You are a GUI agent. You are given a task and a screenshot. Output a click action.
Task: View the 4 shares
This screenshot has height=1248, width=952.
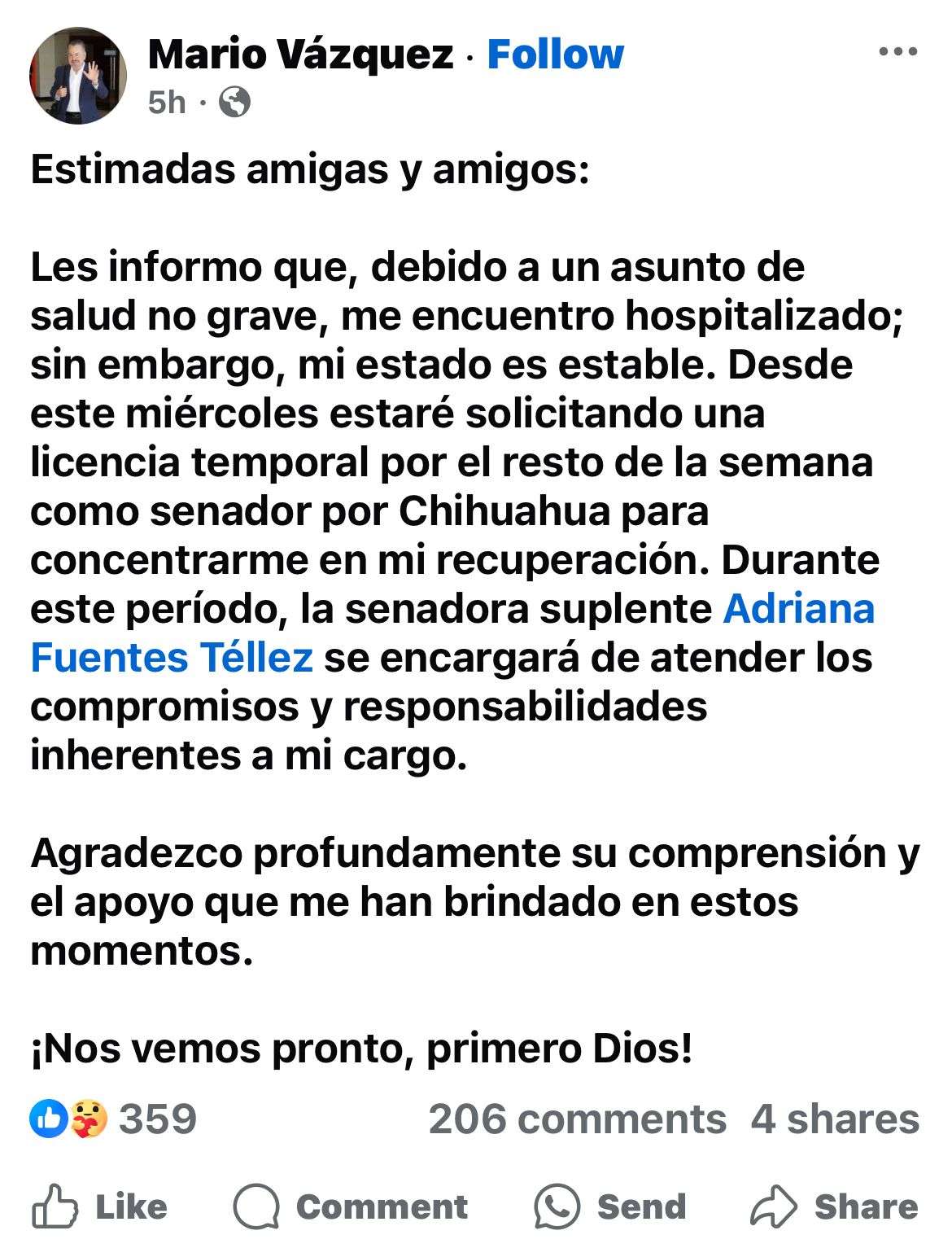click(x=834, y=1119)
